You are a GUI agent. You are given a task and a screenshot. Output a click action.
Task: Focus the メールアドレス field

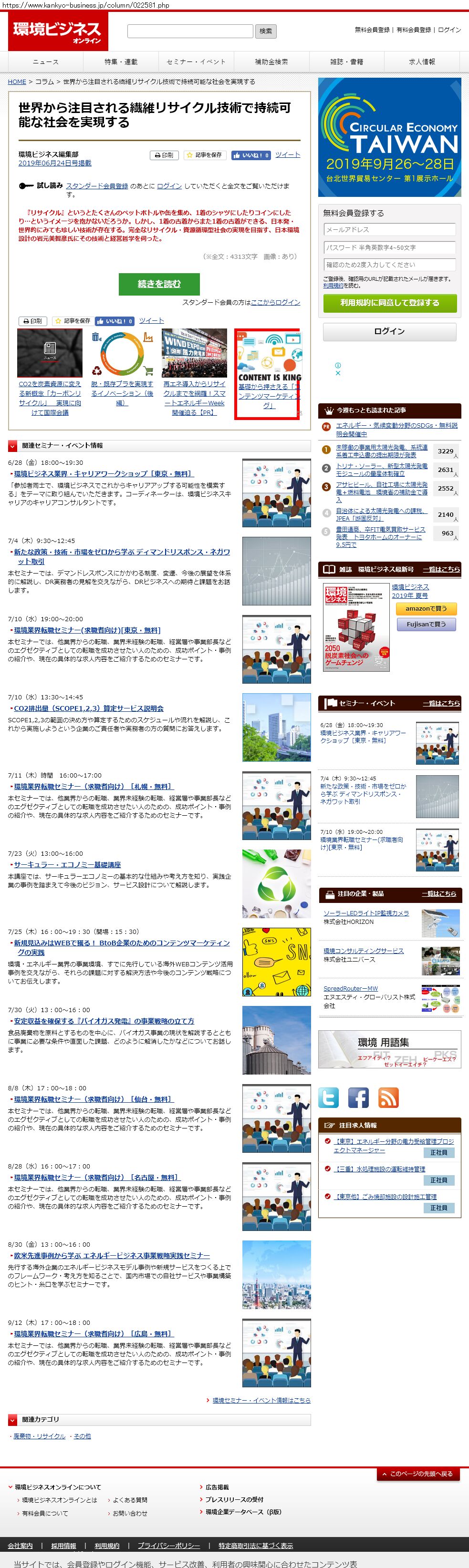coord(390,229)
